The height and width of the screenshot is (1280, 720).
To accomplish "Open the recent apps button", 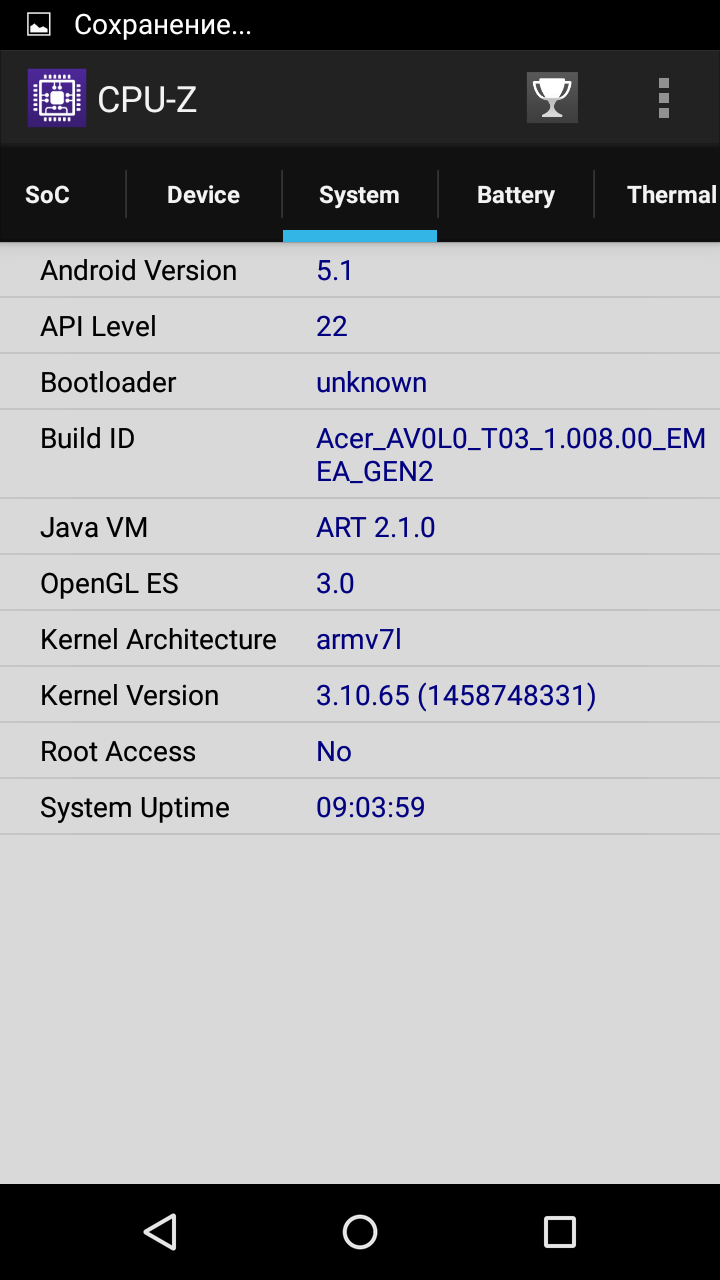I will coord(559,1231).
